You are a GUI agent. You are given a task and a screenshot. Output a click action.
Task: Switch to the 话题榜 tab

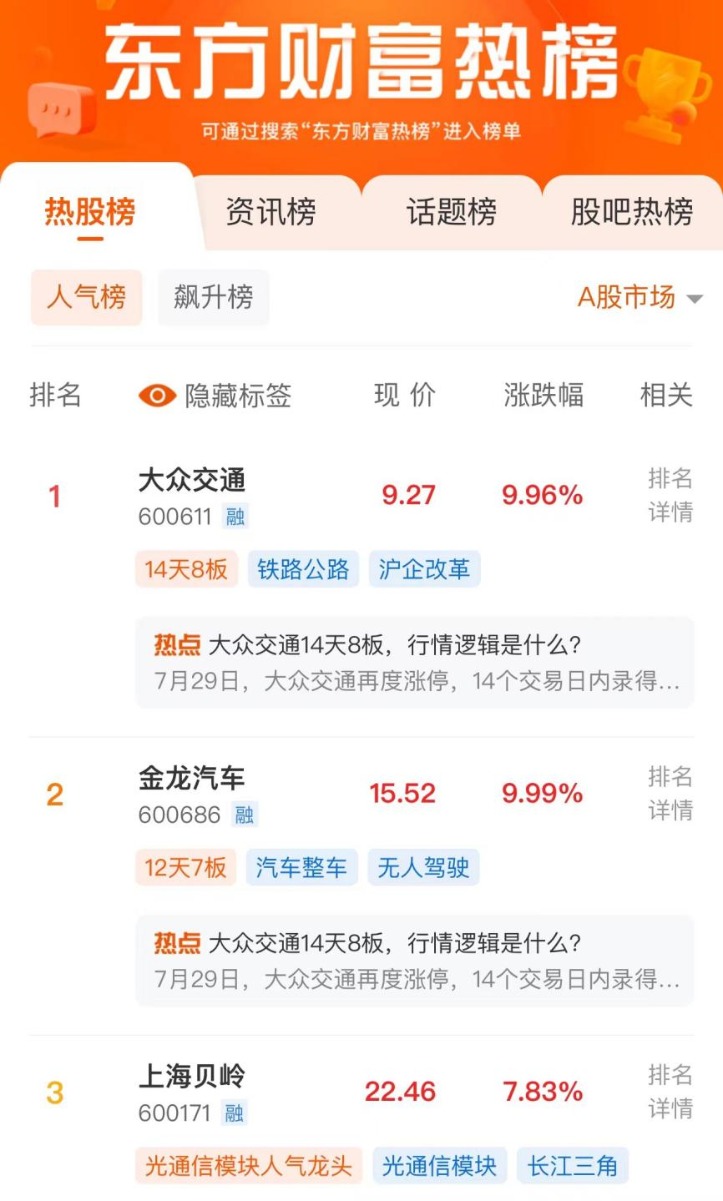pos(451,212)
